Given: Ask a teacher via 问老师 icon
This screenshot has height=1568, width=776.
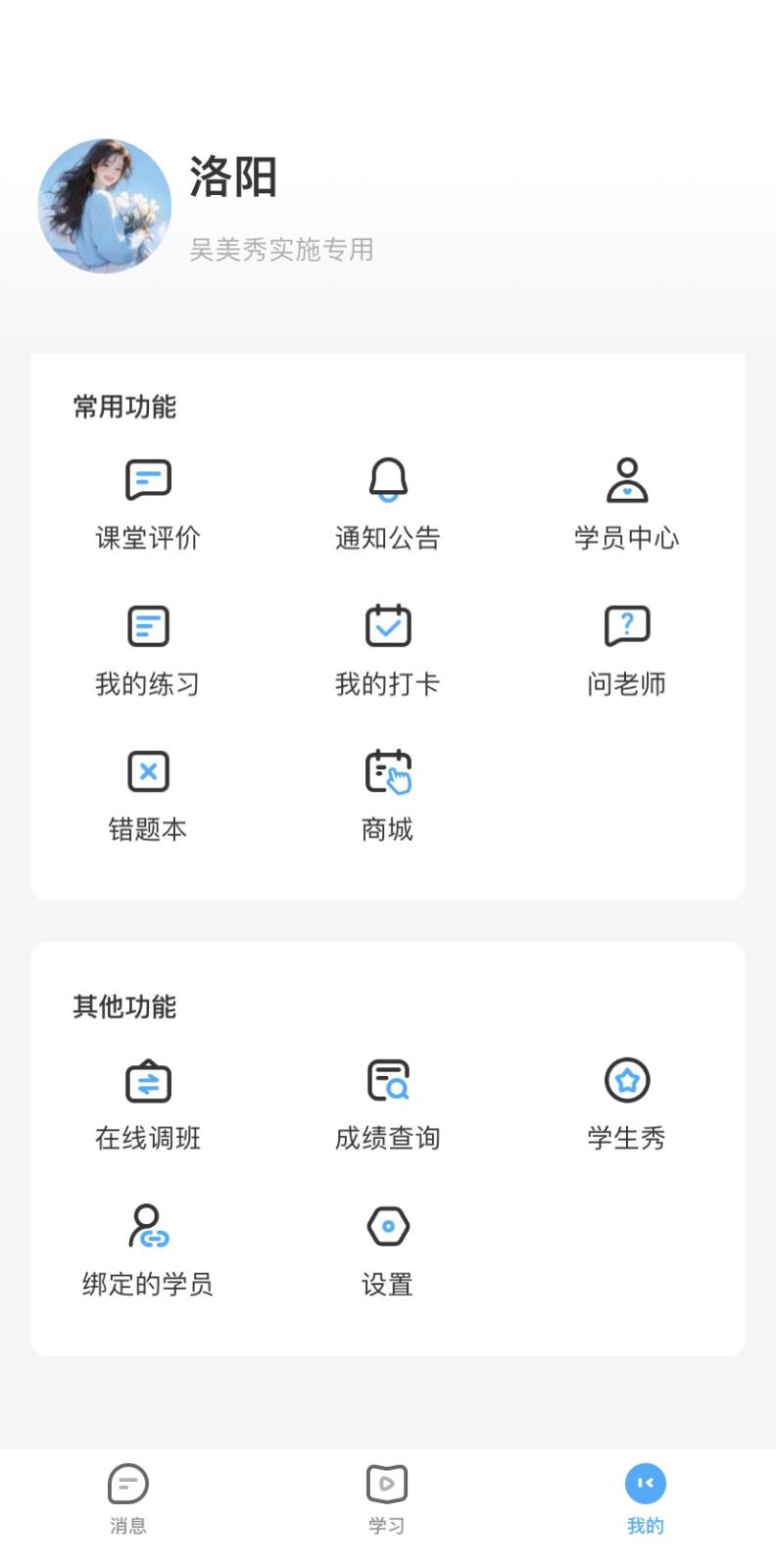Looking at the screenshot, I should coord(626,625).
